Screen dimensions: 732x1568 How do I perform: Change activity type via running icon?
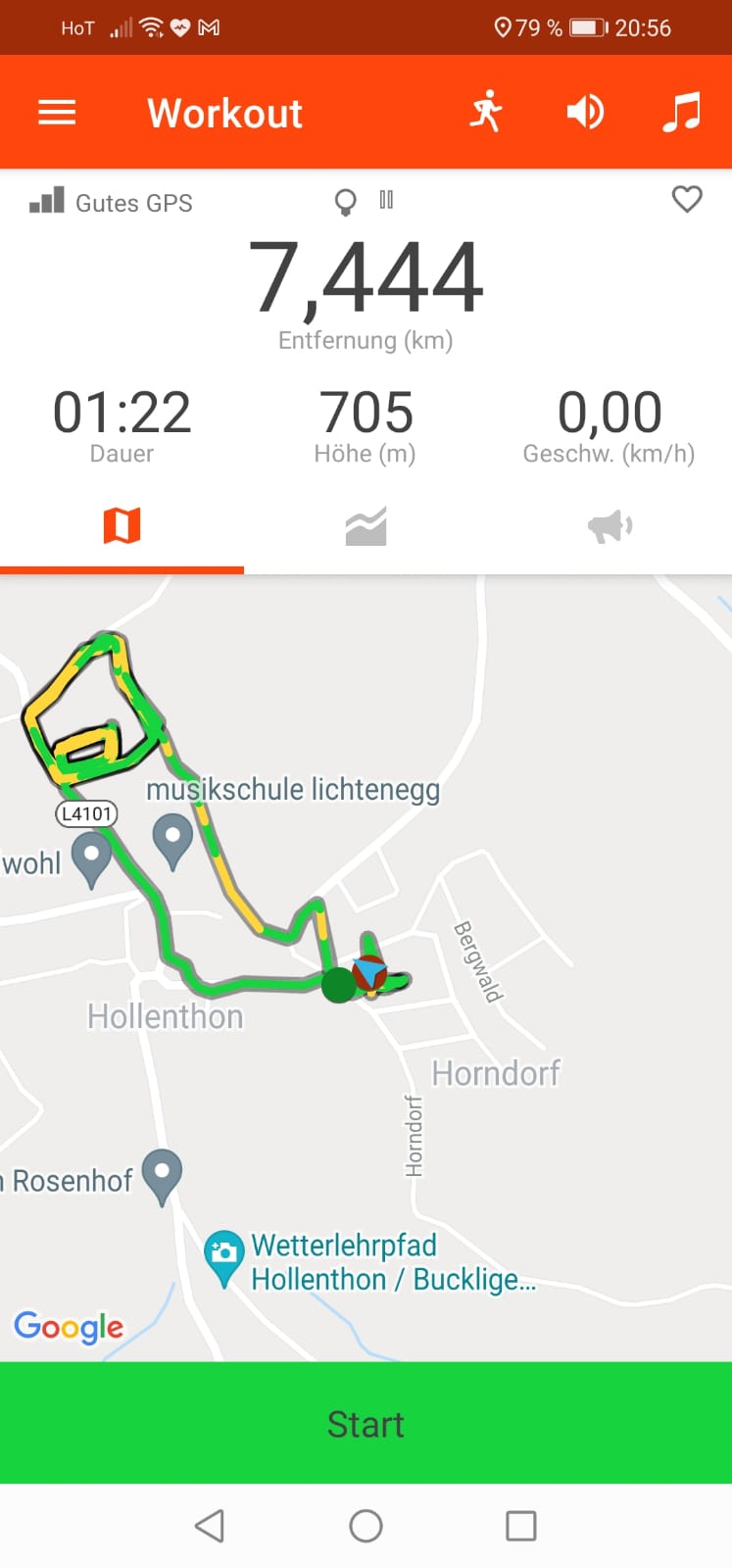point(486,111)
